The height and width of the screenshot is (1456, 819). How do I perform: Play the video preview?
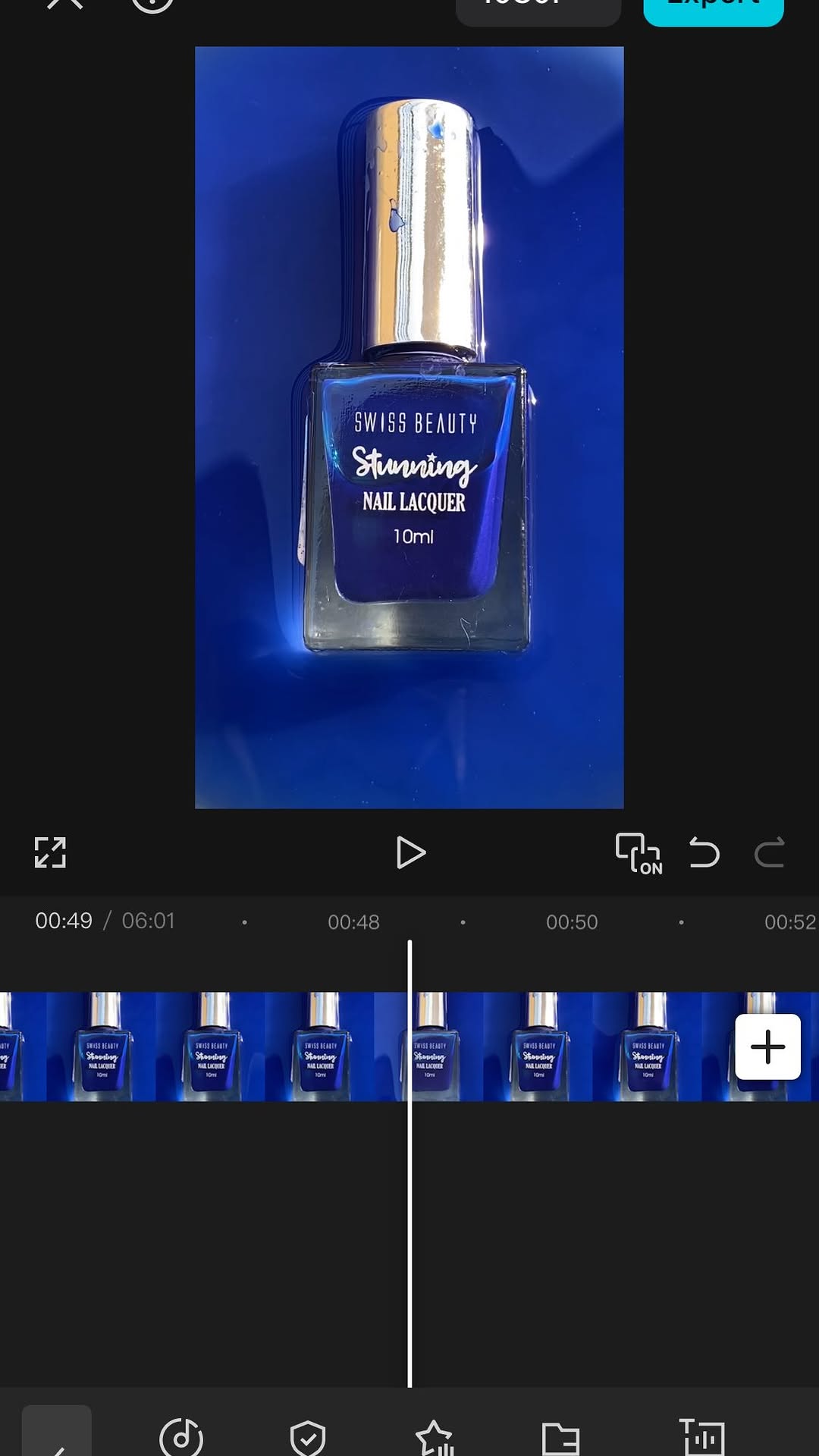[410, 853]
